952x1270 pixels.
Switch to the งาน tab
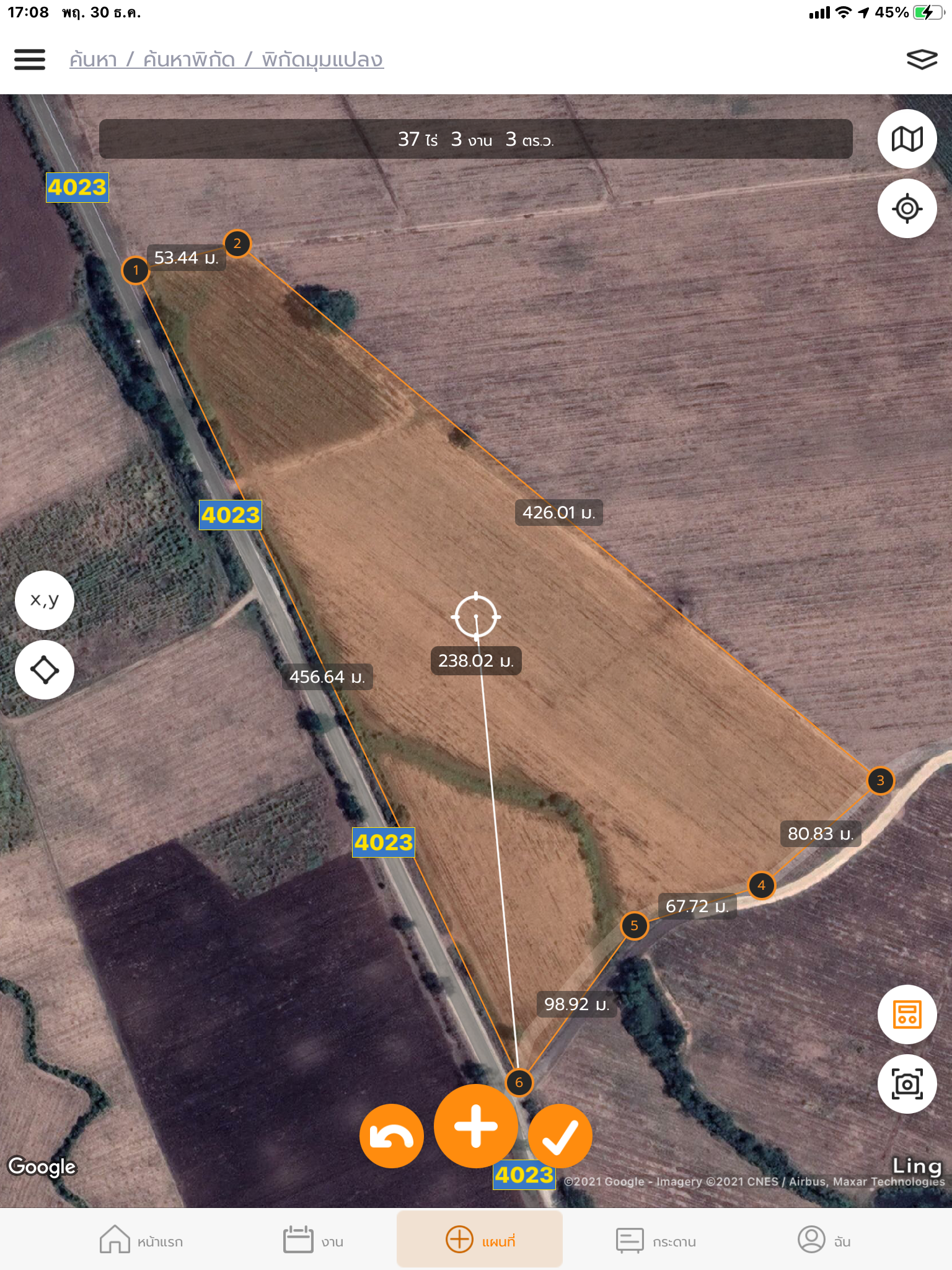(313, 1240)
